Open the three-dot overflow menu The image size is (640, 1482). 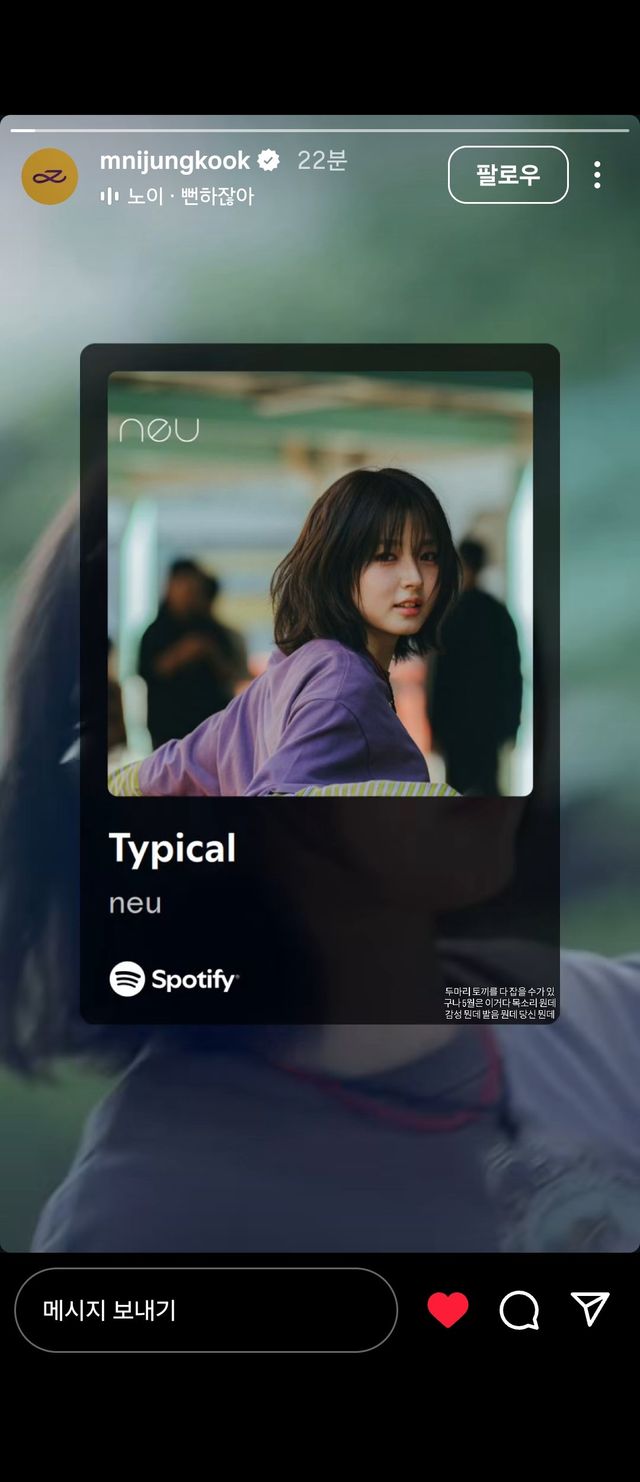[597, 175]
